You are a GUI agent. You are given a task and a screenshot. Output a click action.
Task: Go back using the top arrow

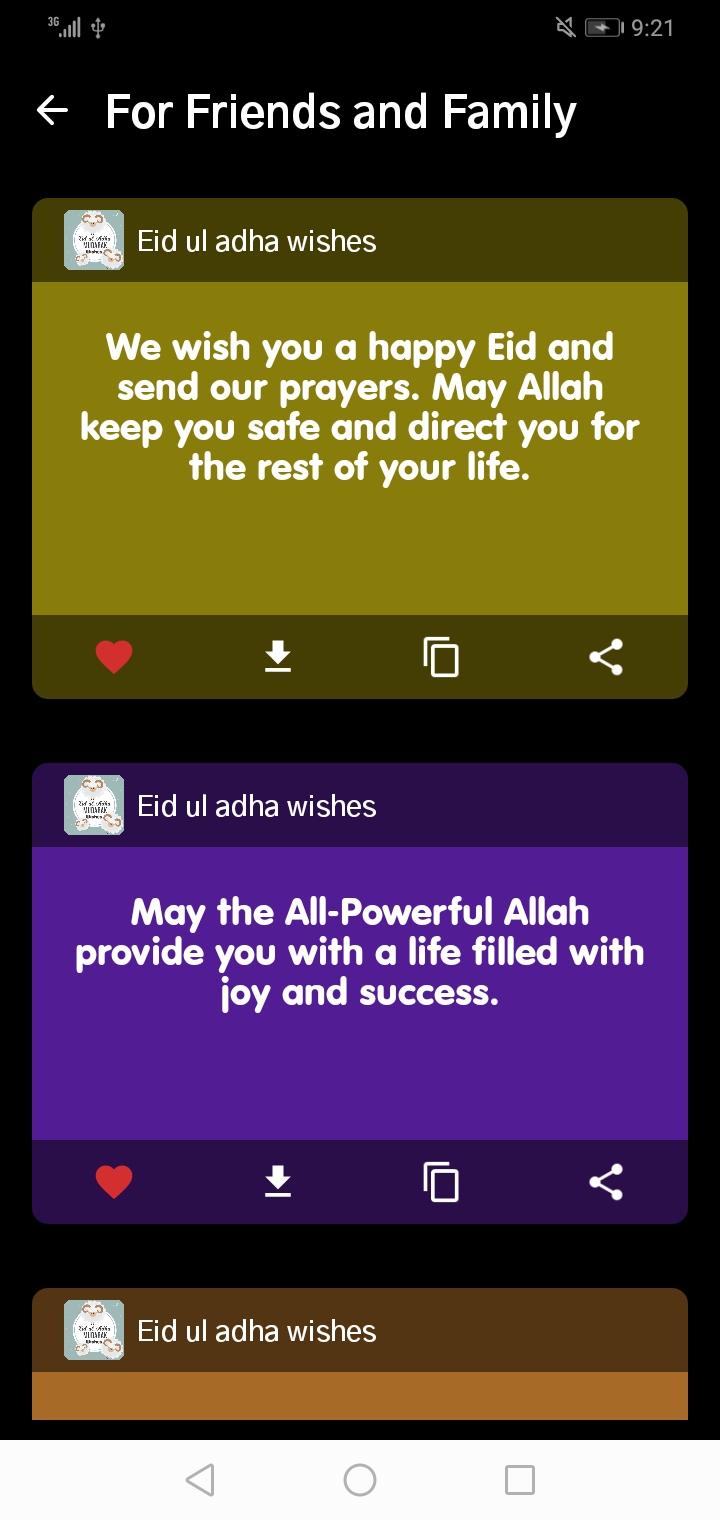pyautogui.click(x=52, y=111)
